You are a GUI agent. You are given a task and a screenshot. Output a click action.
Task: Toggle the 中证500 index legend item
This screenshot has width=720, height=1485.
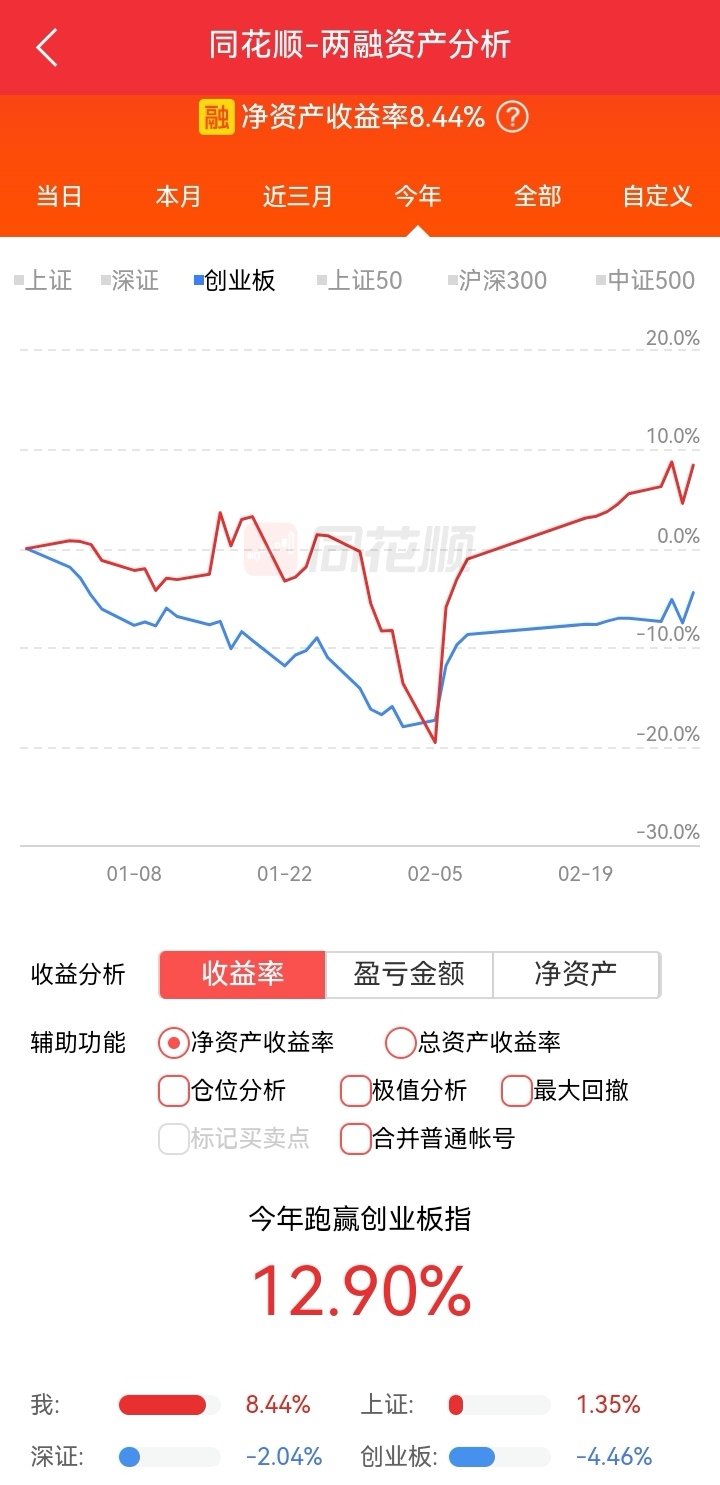click(646, 281)
